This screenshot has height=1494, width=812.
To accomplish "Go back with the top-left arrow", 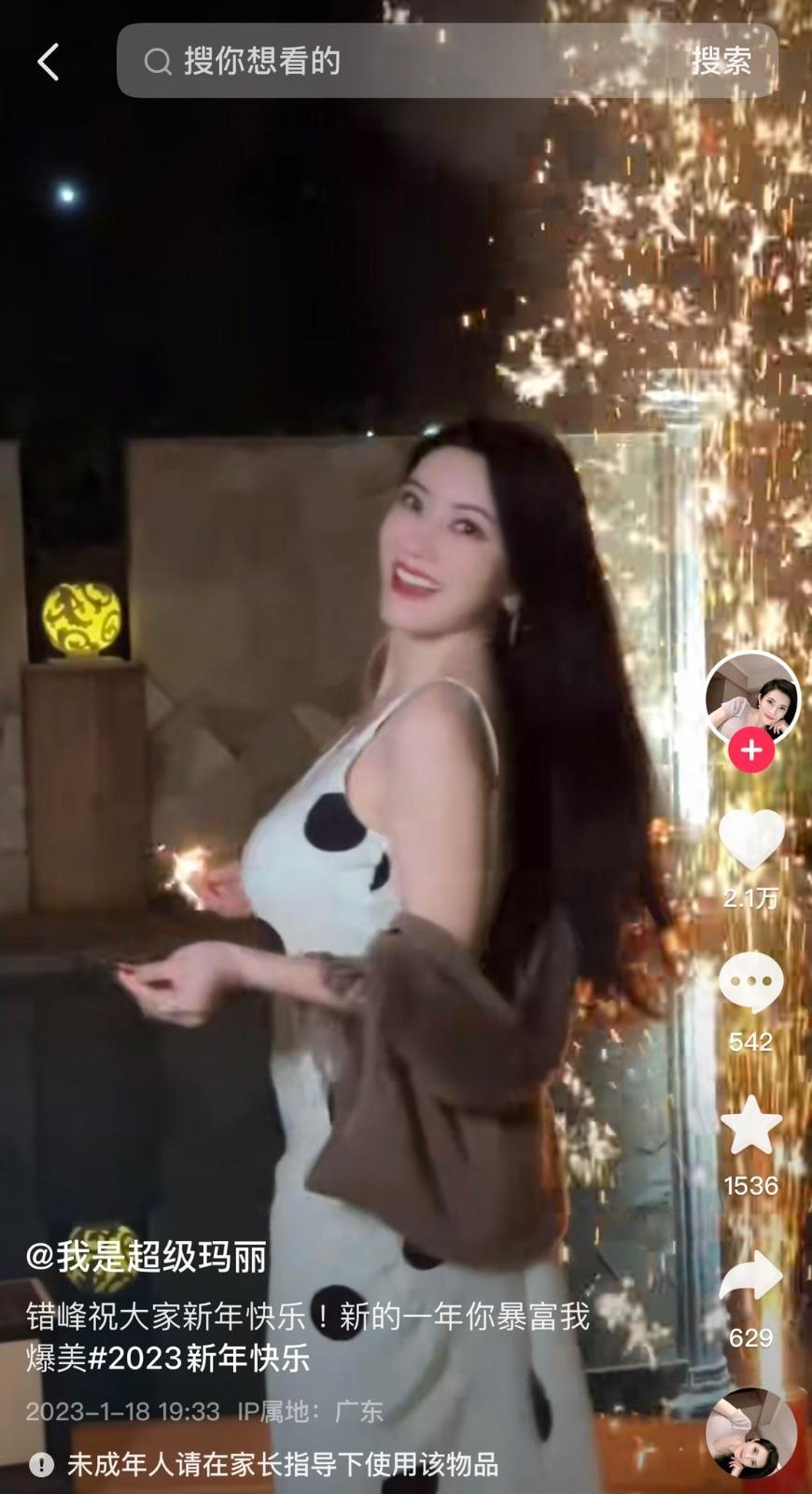I will [x=48, y=62].
